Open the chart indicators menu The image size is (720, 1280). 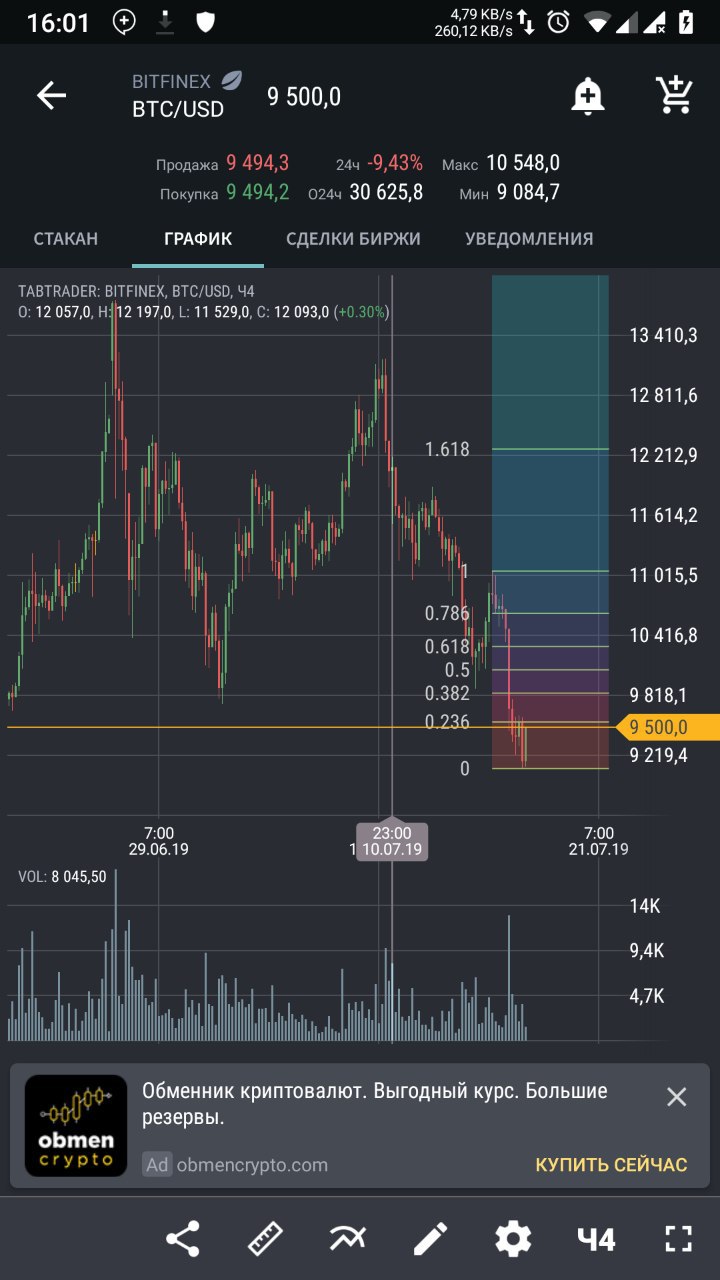[348, 1240]
